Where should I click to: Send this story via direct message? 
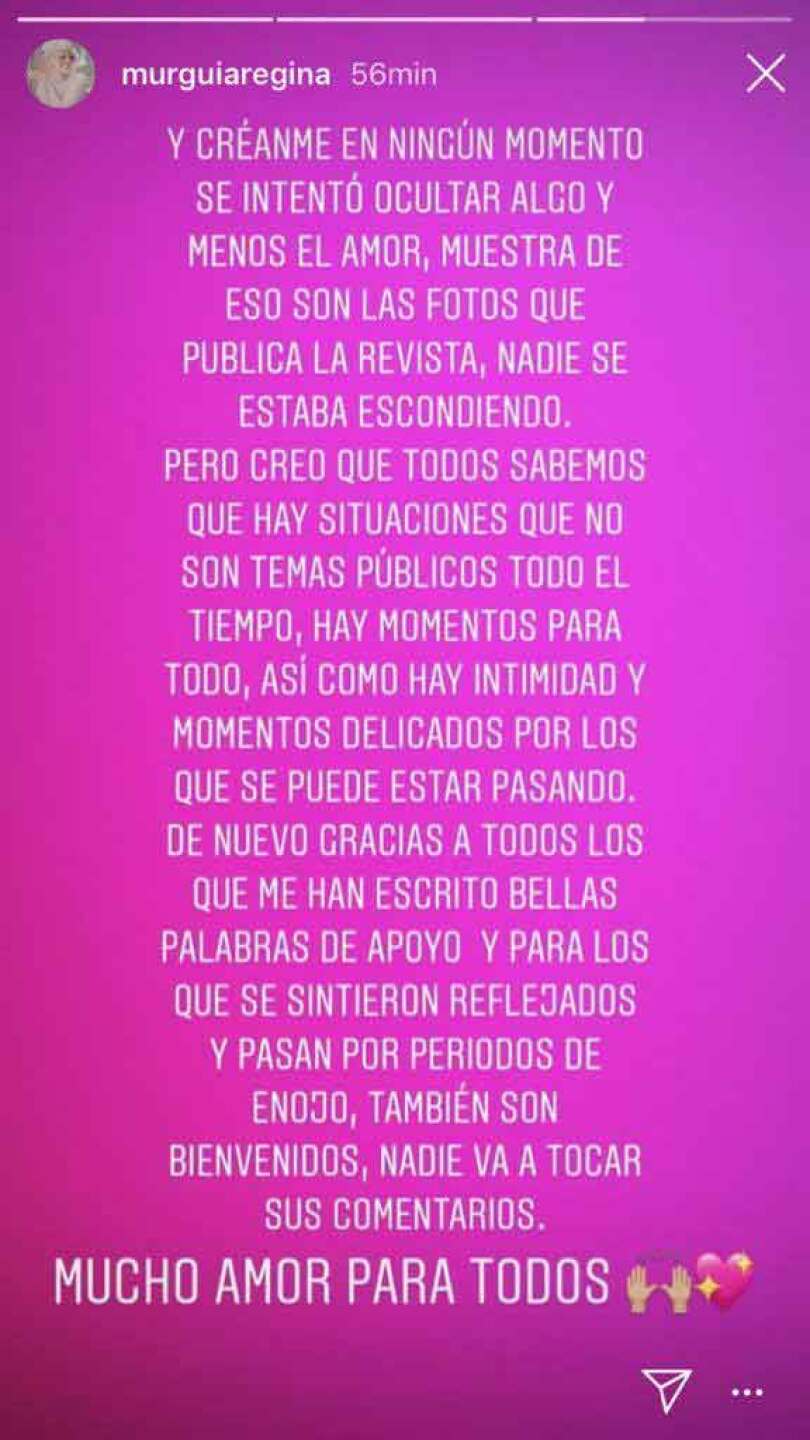pos(665,1389)
